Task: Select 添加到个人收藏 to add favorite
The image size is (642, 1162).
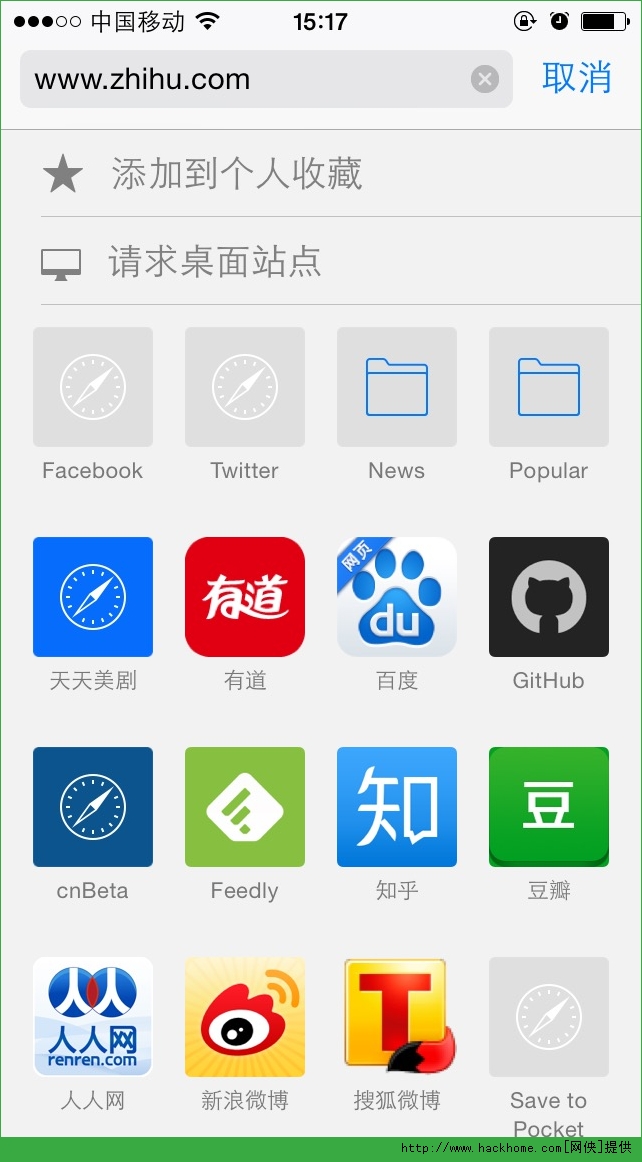Action: (236, 174)
